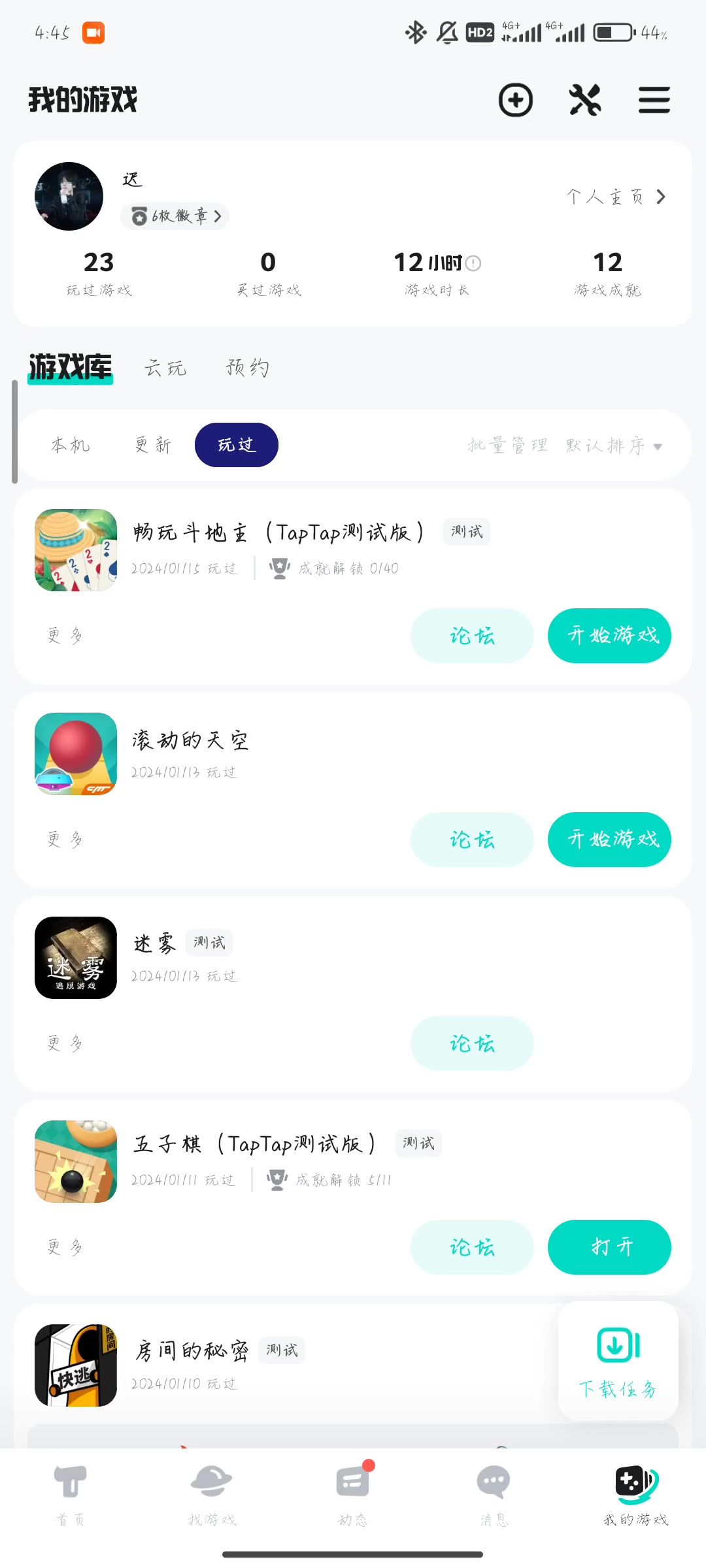Open the 消息 messages tab

click(x=494, y=1494)
